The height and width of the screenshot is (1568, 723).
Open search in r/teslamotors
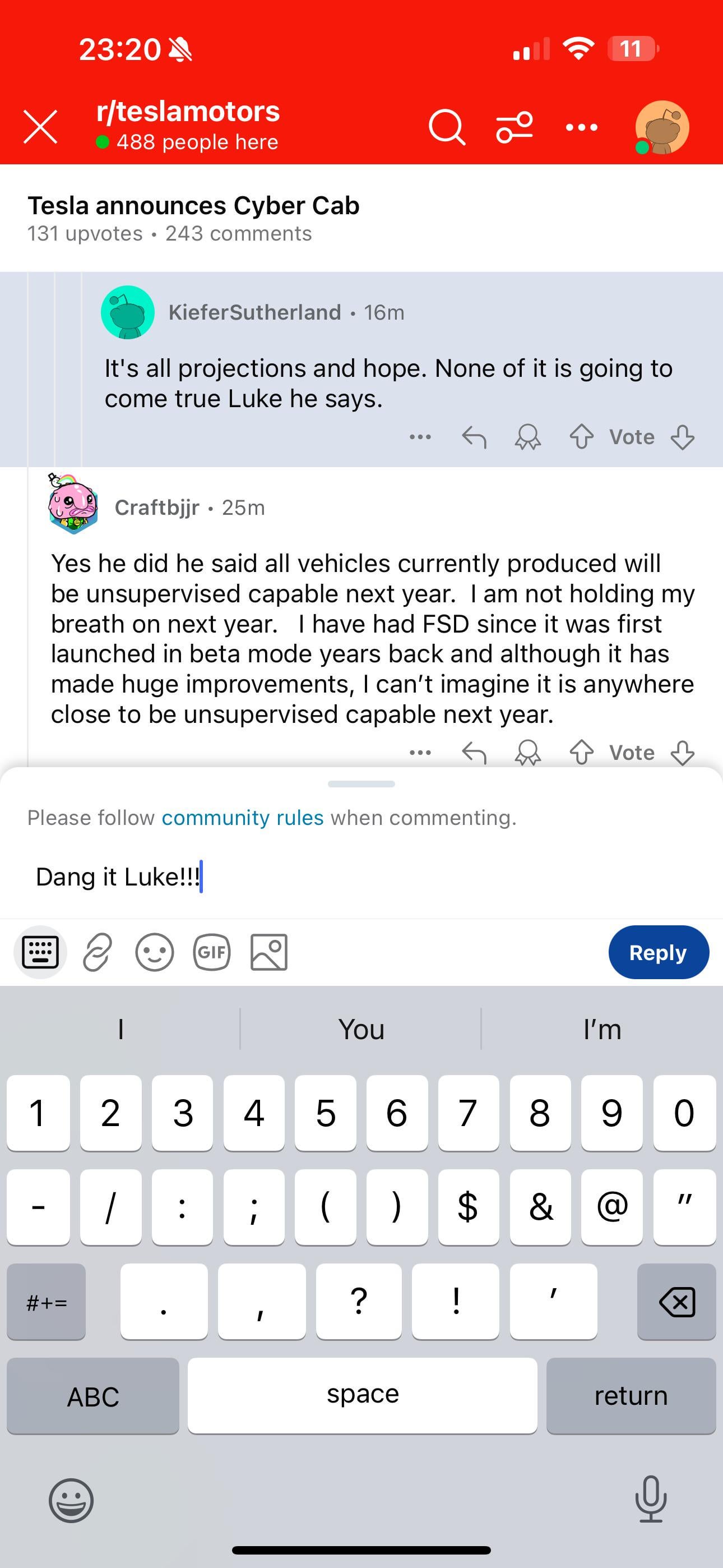point(447,127)
